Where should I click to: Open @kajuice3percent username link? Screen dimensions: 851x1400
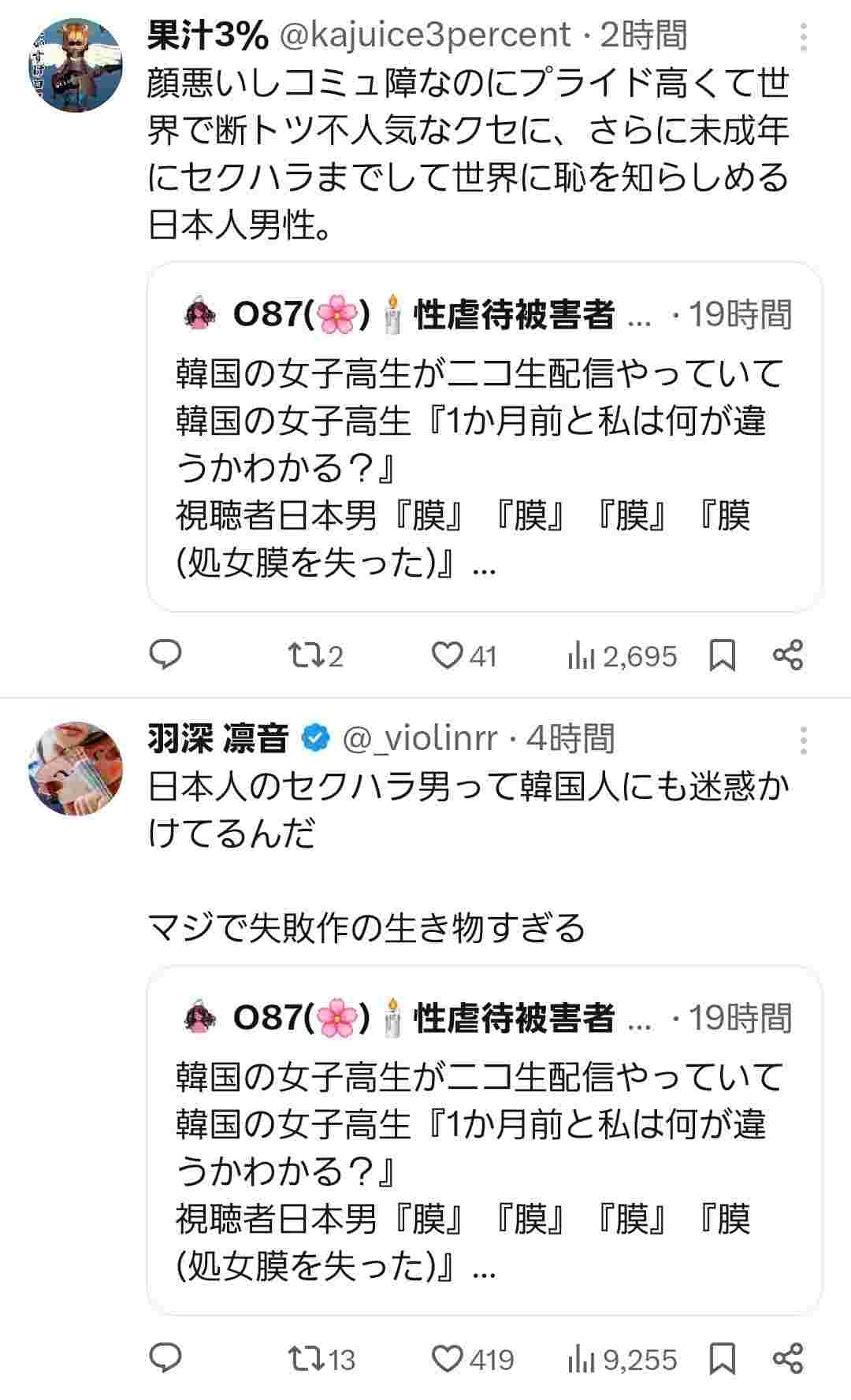coord(425,35)
